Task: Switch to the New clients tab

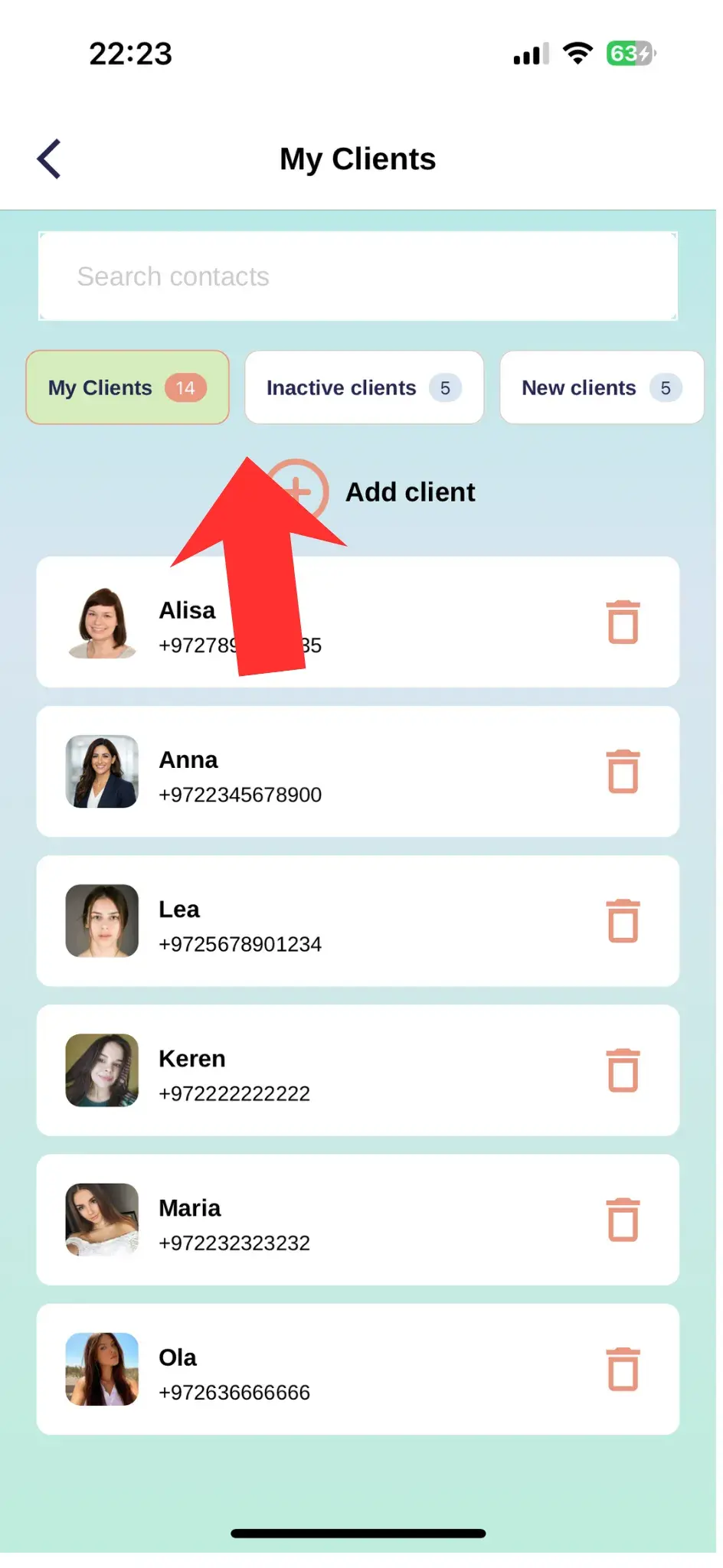Action: tap(602, 387)
